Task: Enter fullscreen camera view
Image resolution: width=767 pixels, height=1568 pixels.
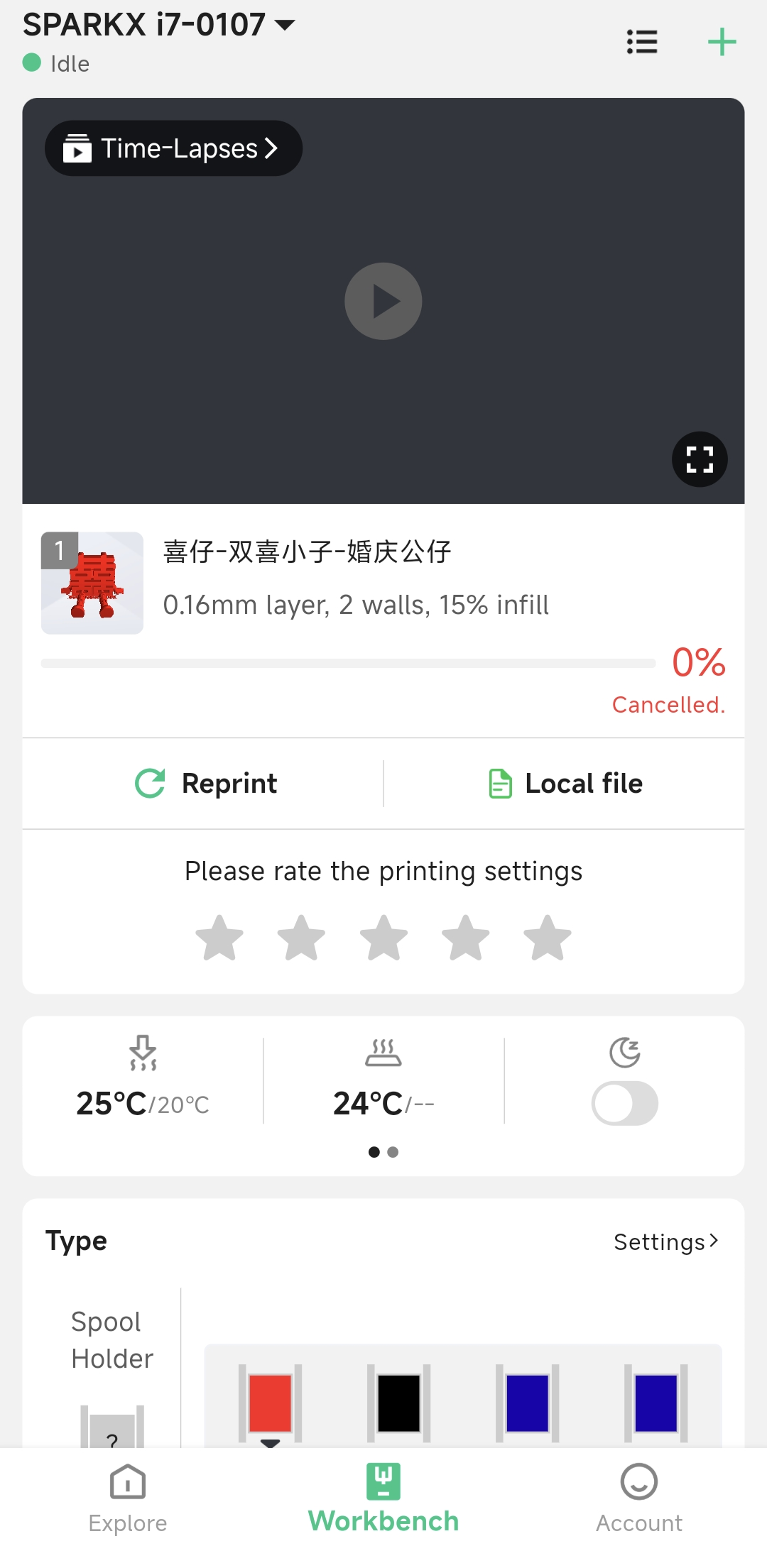Action: [x=700, y=459]
